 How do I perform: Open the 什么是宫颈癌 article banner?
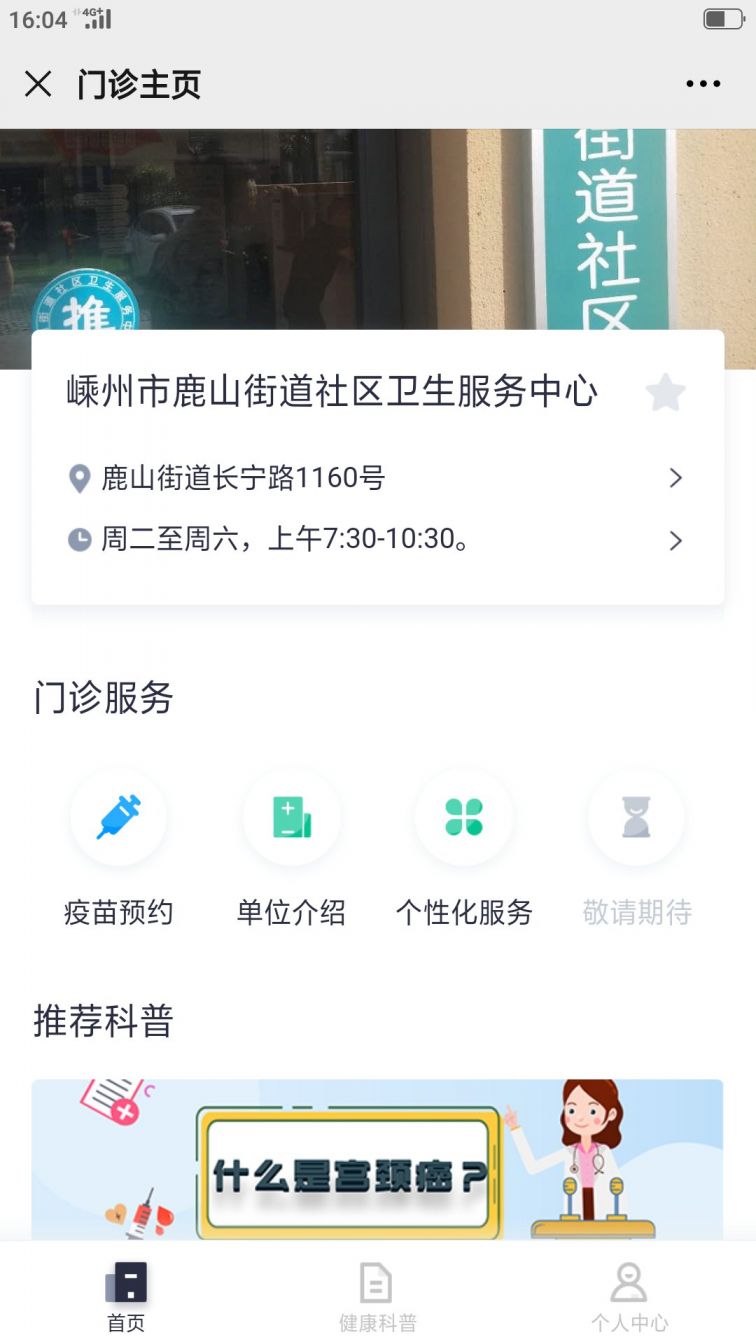coord(377,1160)
